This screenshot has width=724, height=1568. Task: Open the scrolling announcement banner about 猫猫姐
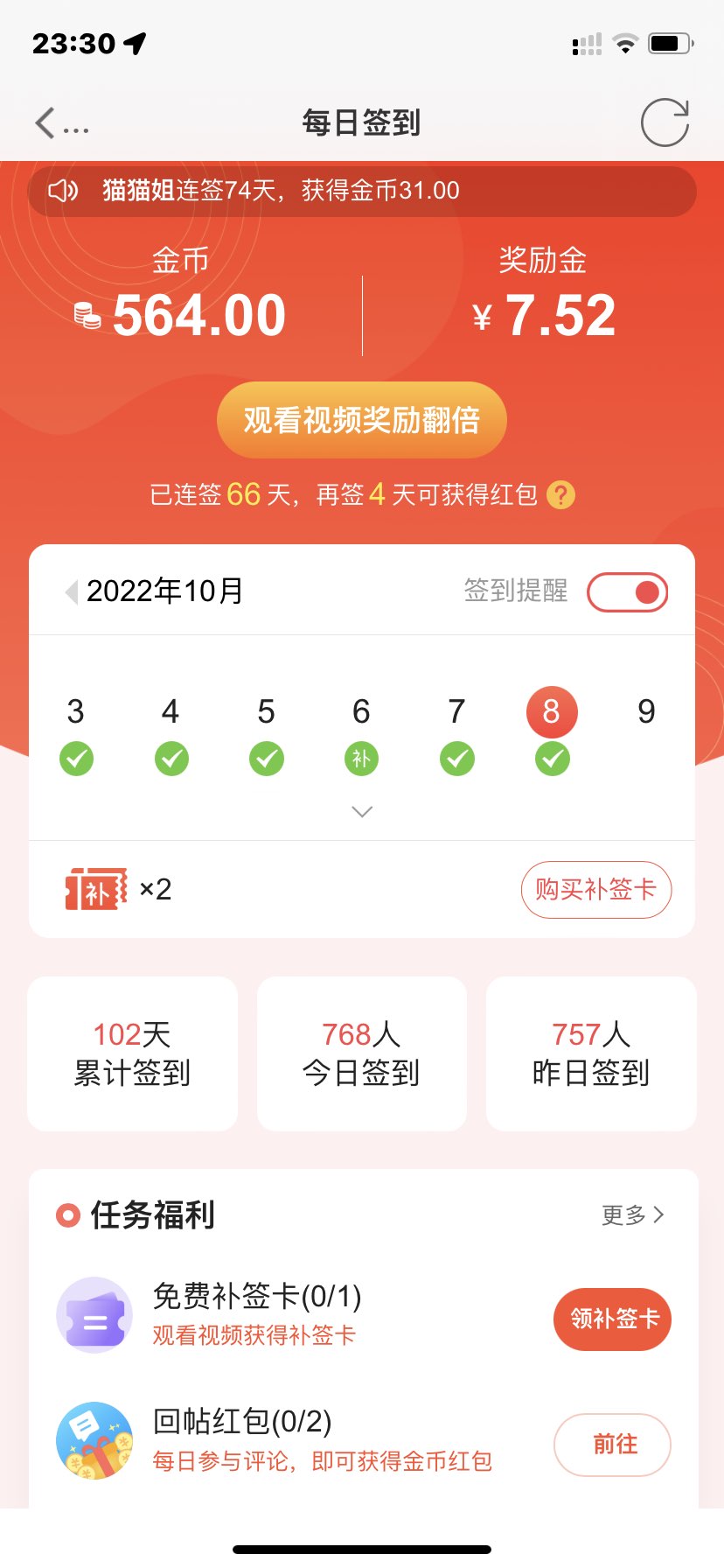361,191
